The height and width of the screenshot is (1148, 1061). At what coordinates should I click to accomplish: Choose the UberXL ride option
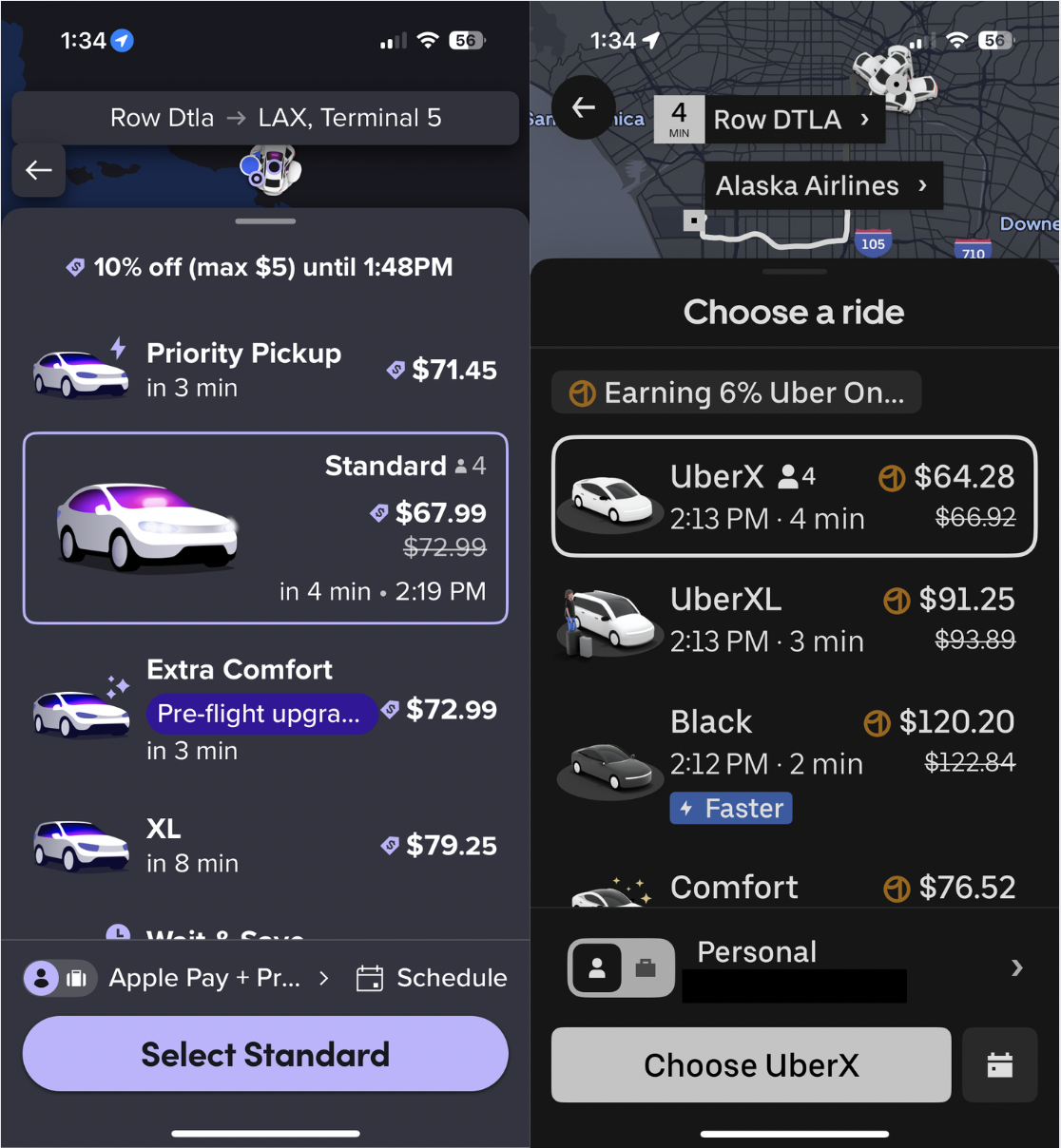tap(794, 620)
